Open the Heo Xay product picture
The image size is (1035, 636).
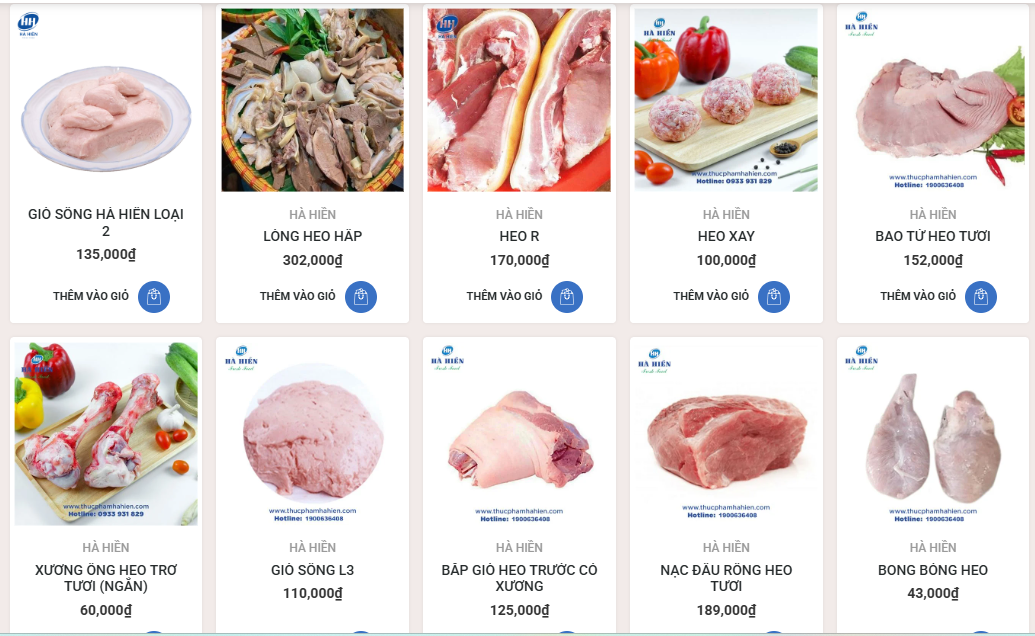(x=726, y=100)
